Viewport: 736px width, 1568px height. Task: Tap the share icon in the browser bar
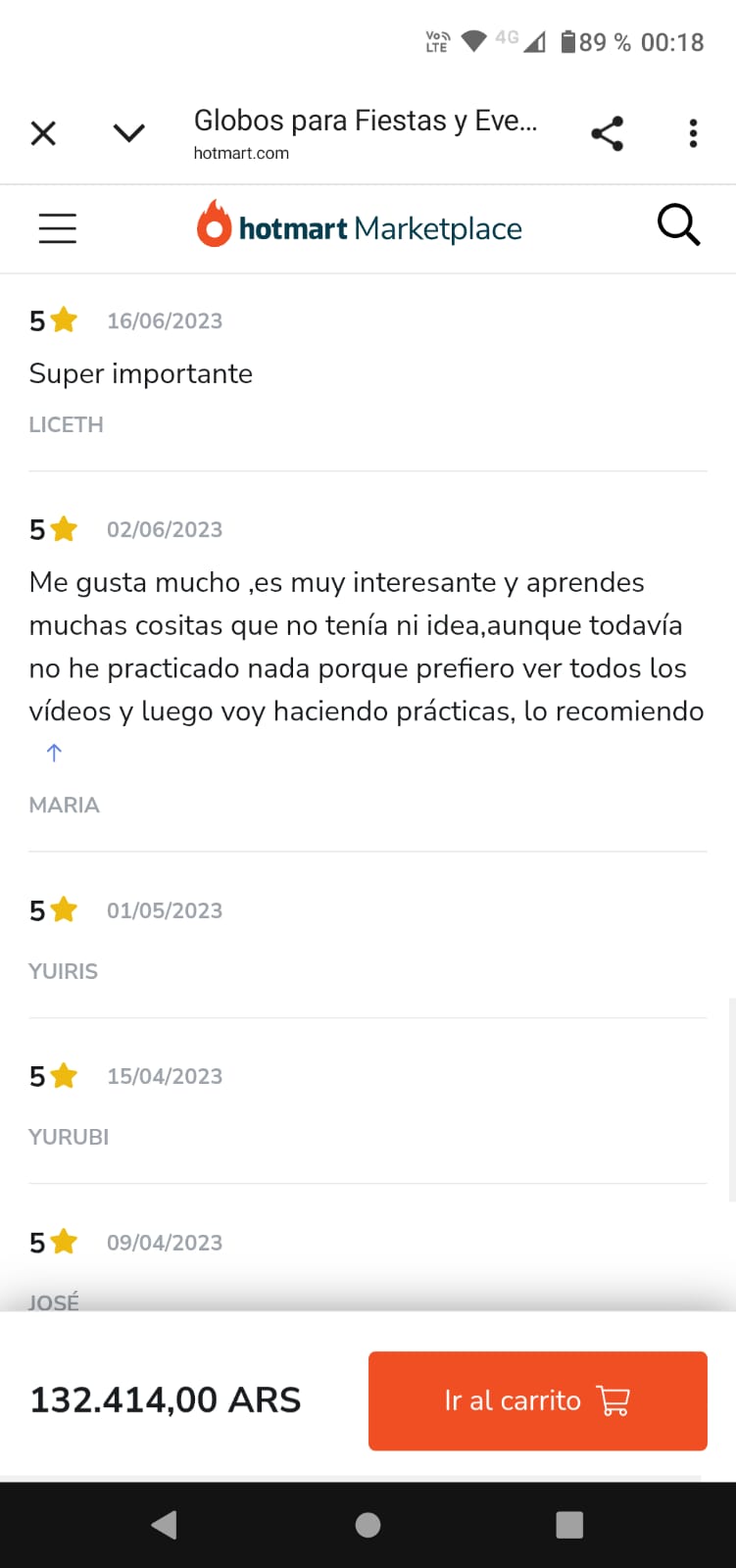pos(608,132)
